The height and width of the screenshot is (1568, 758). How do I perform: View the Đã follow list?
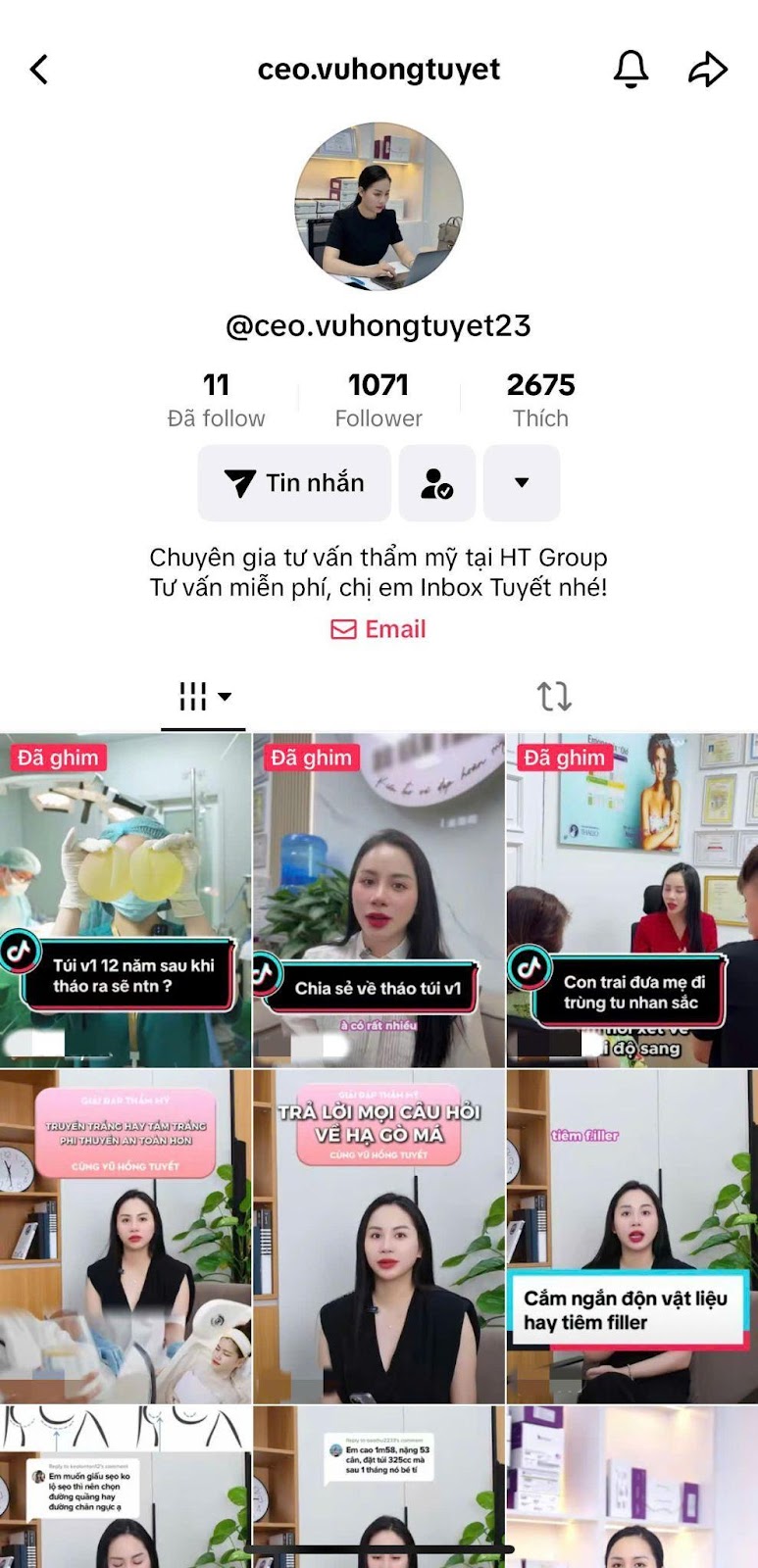pyautogui.click(x=216, y=400)
